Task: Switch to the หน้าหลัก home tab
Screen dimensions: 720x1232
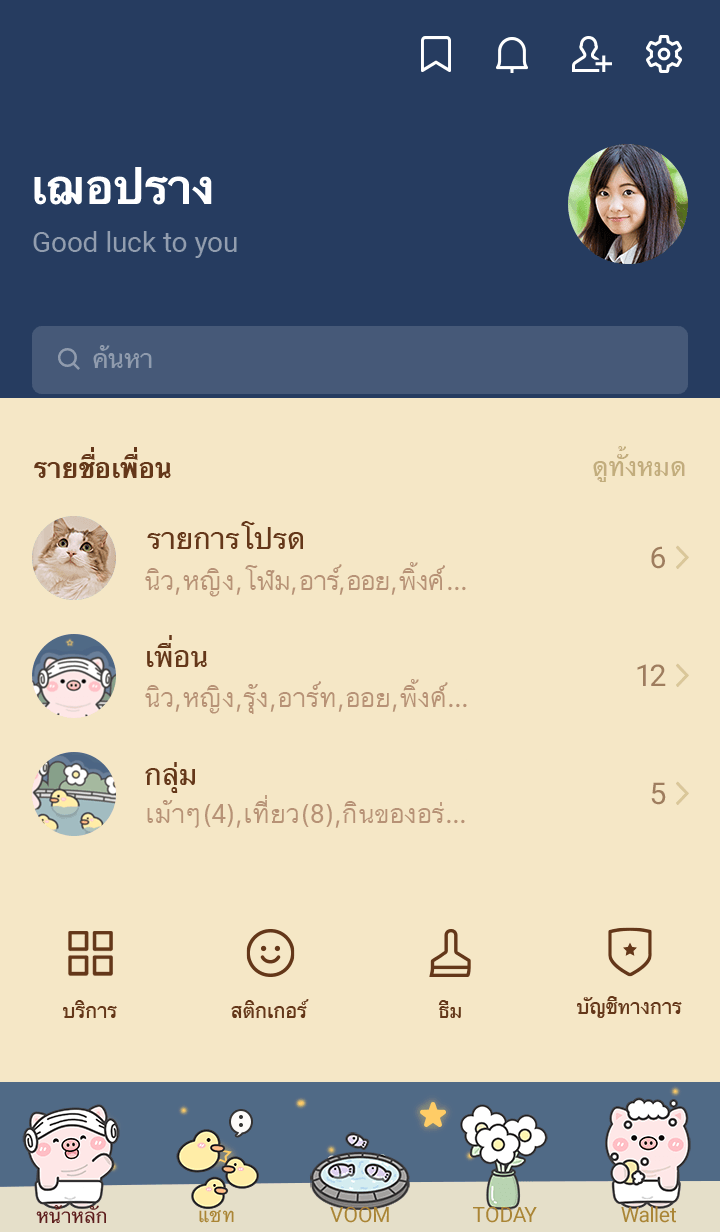Action: pos(72,1160)
